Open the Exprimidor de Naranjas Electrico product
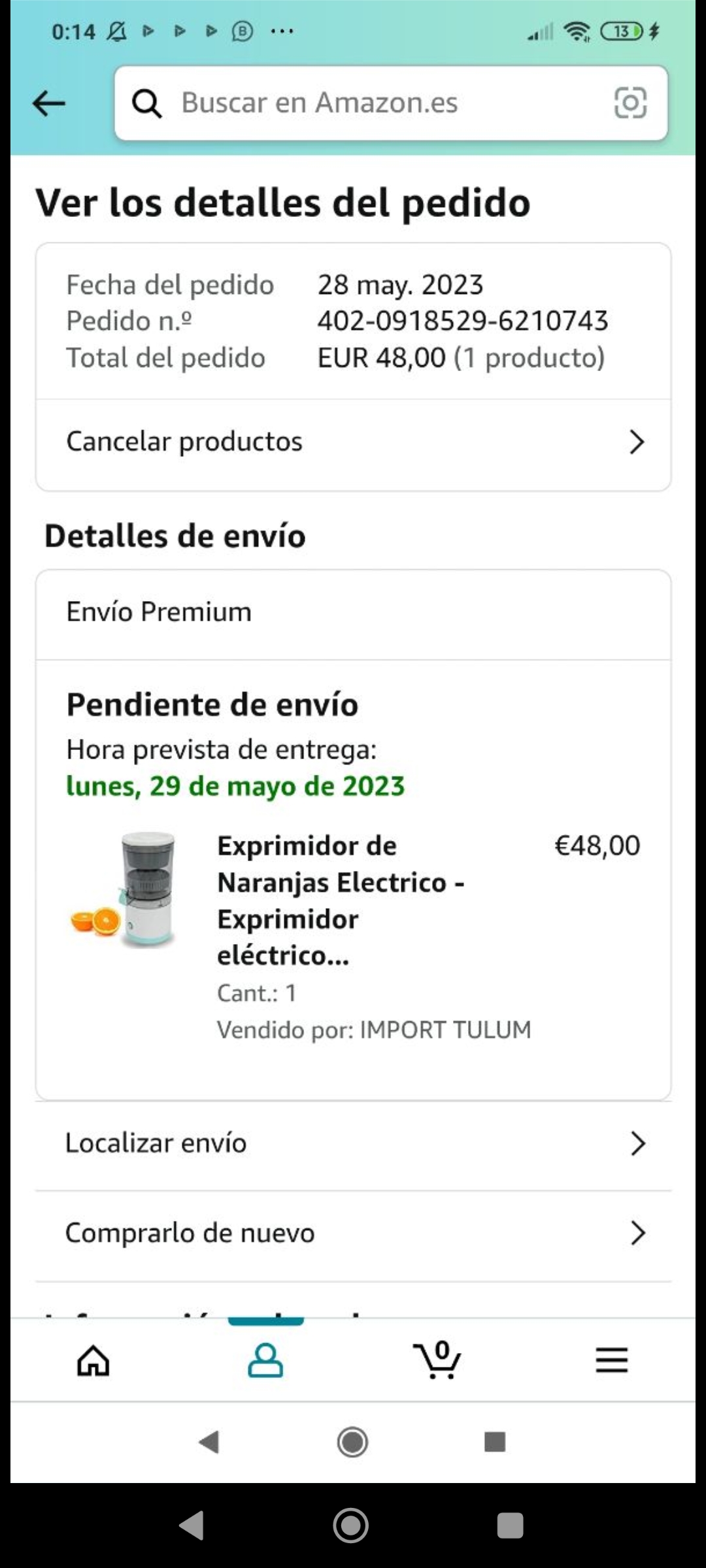706x1568 pixels. tap(340, 900)
